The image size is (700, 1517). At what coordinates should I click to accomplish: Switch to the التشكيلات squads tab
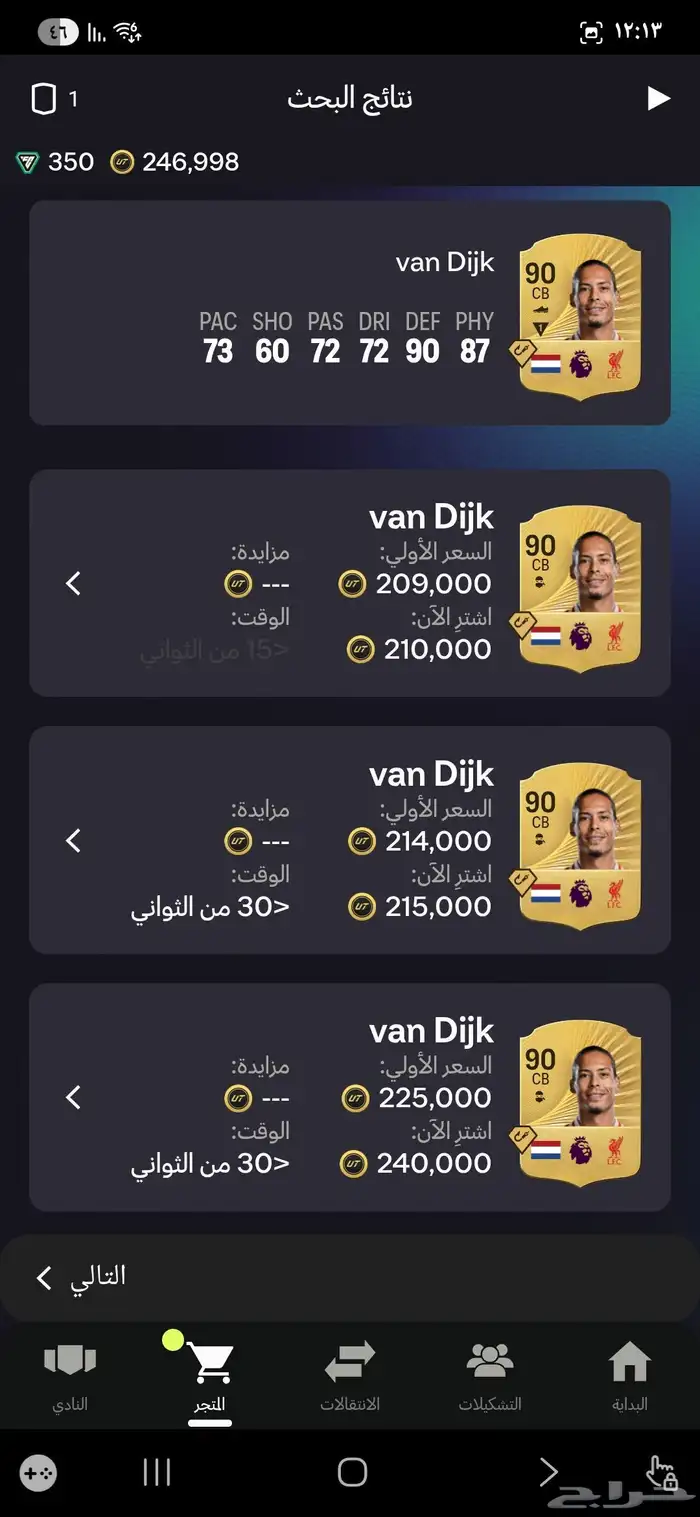point(490,1377)
